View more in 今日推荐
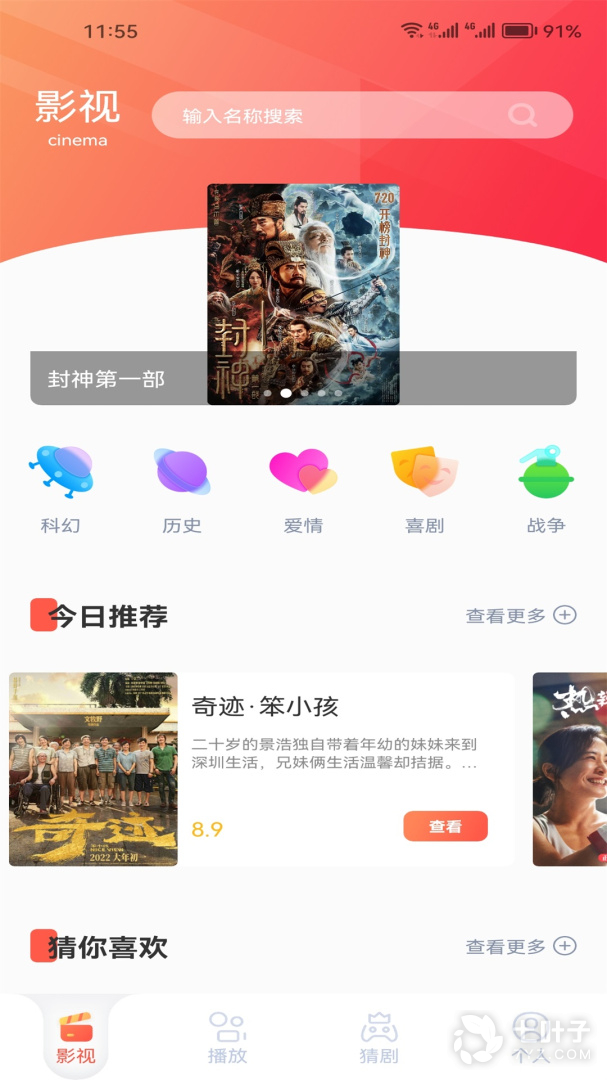The width and height of the screenshot is (607, 1080). coord(520,615)
